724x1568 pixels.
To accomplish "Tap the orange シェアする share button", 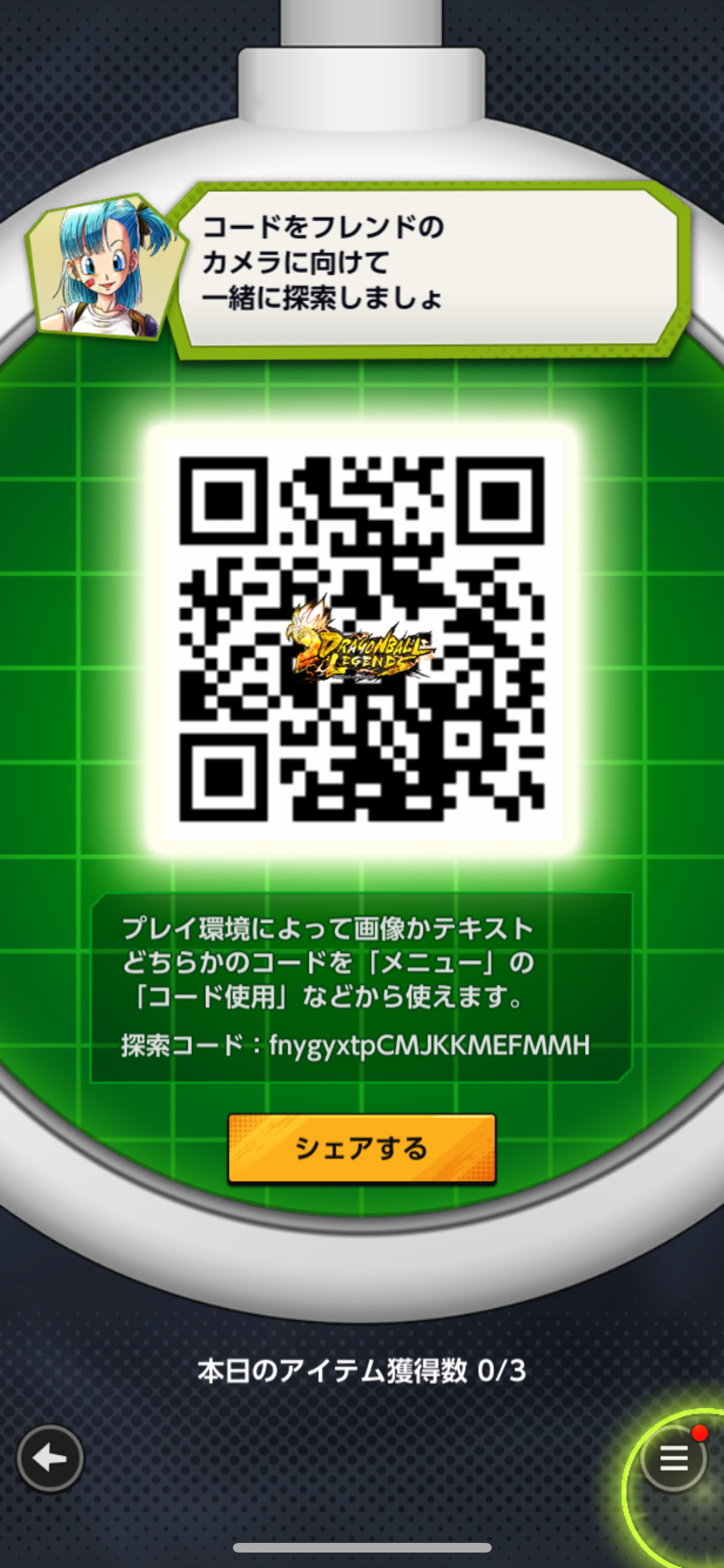I will [362, 1149].
